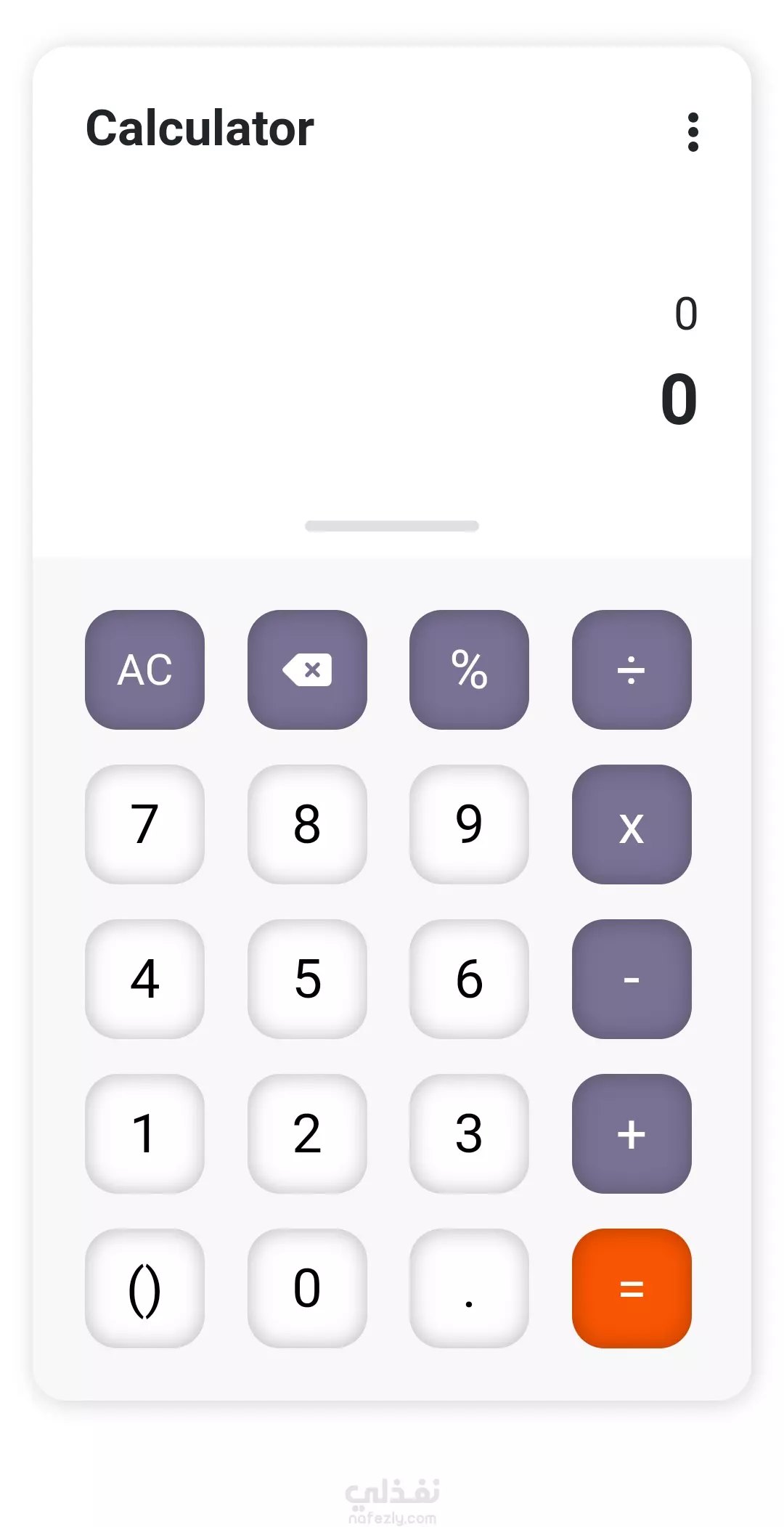Viewport: 784px width, 1527px height.
Task: Enter the digit 6
Action: pyautogui.click(x=469, y=979)
